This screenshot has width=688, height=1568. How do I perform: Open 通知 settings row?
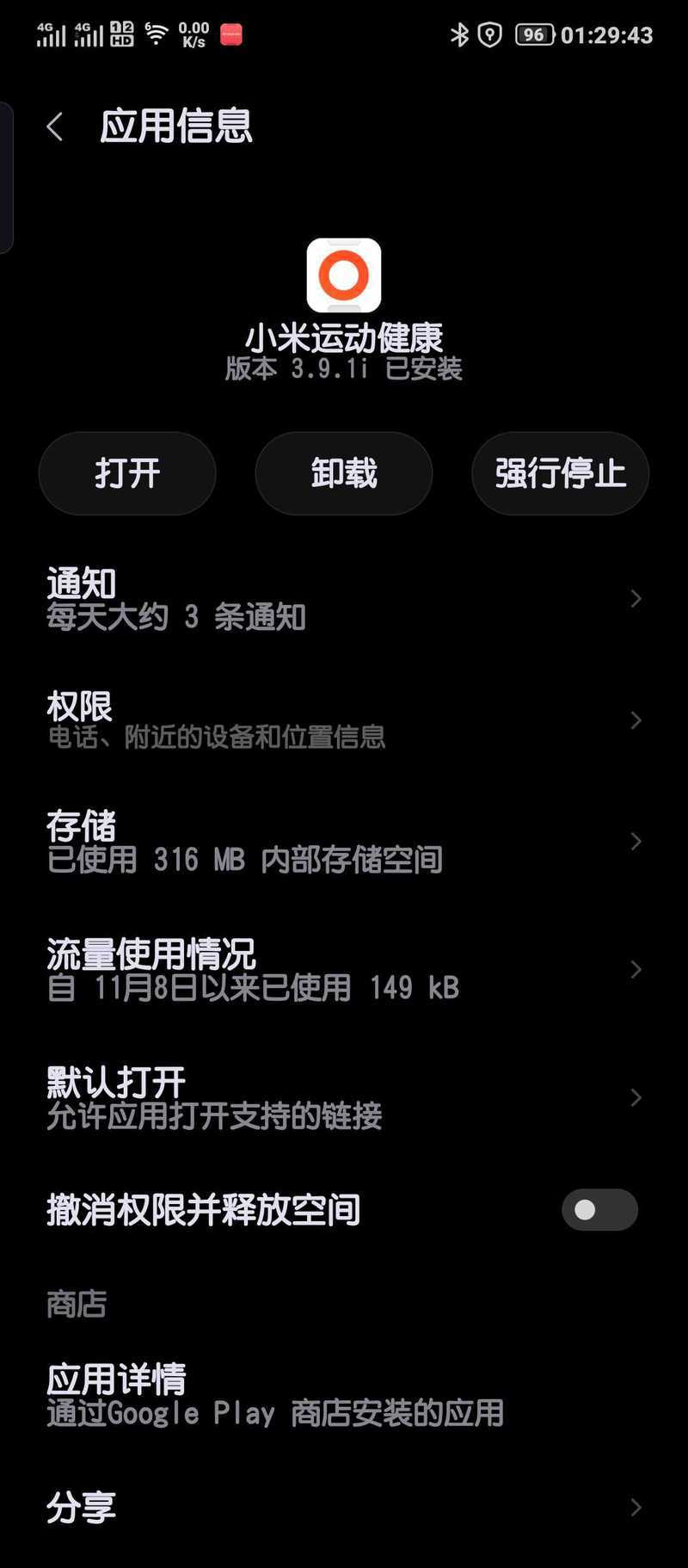344,599
